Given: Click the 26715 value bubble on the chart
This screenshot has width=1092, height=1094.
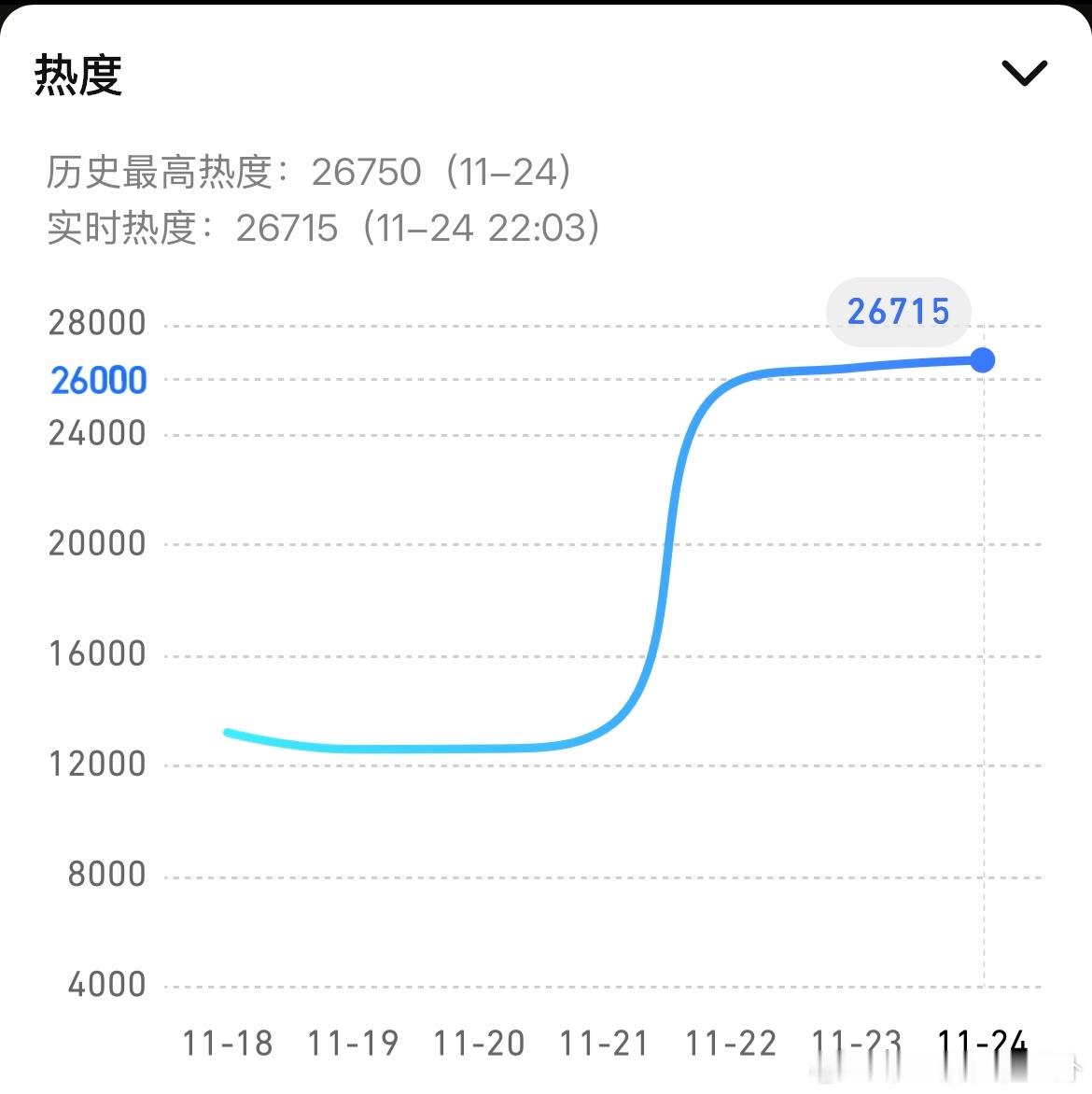Looking at the screenshot, I should click(898, 313).
